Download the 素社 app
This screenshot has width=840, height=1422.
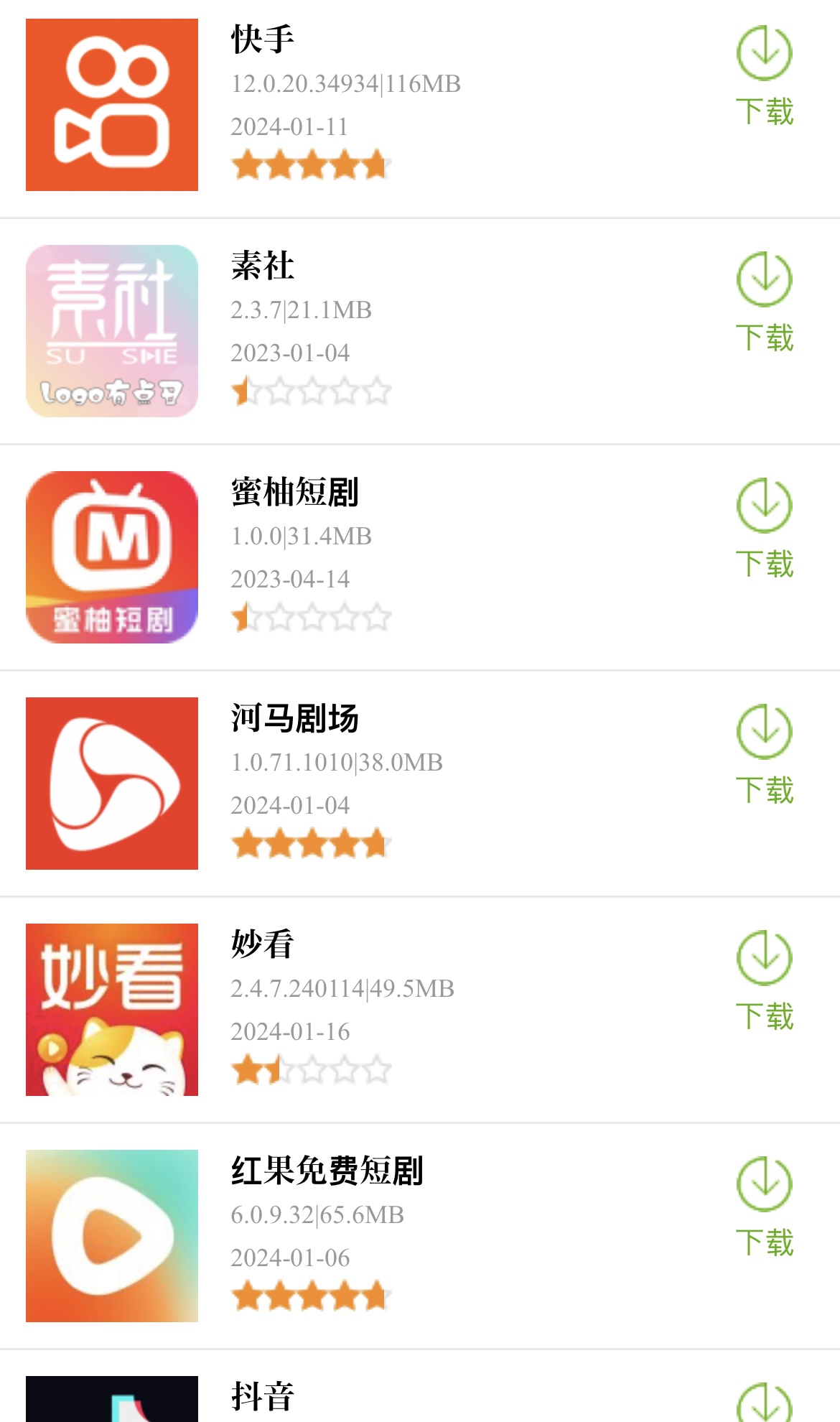pos(764,302)
